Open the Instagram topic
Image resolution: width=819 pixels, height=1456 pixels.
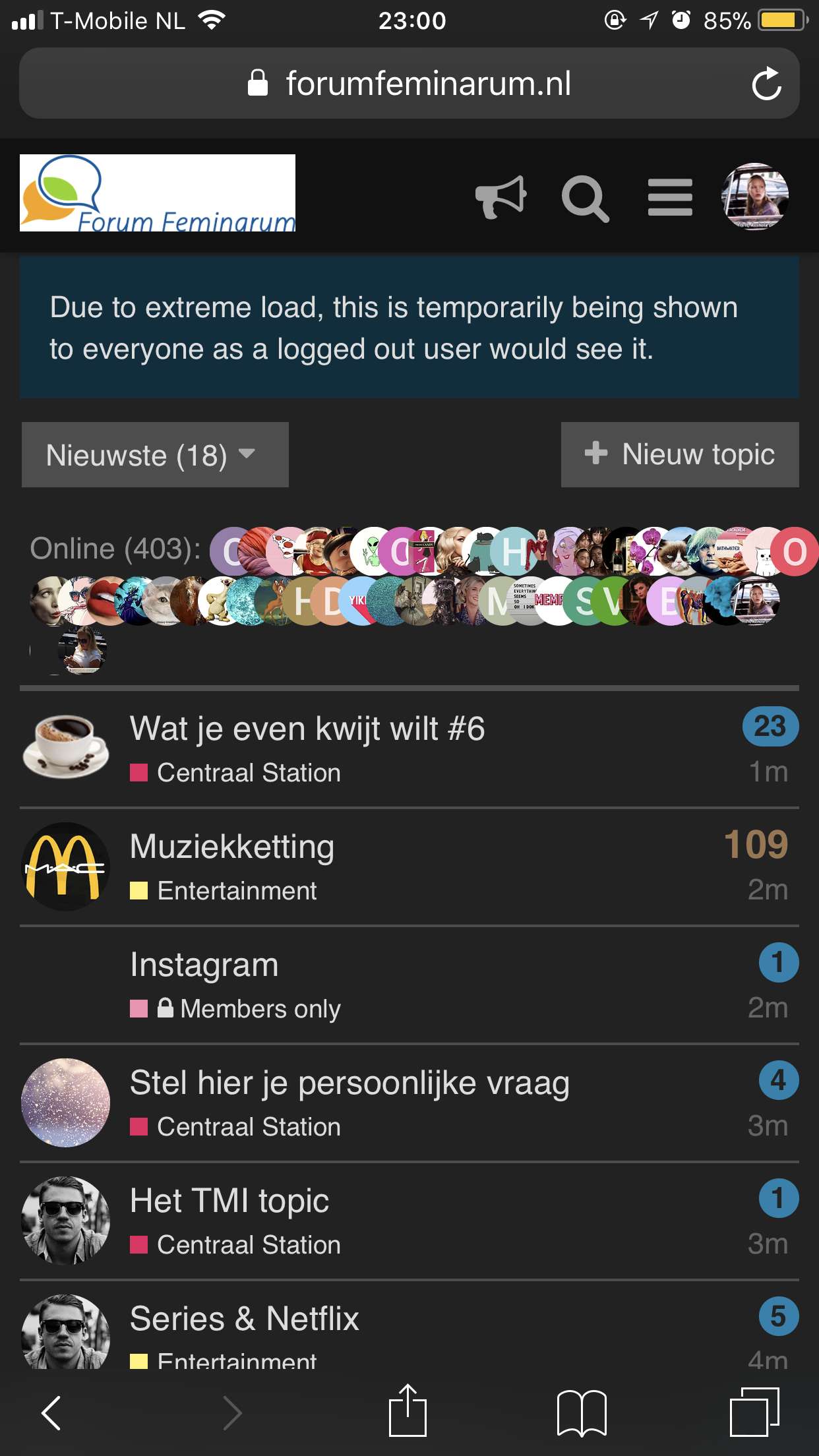pyautogui.click(x=204, y=965)
